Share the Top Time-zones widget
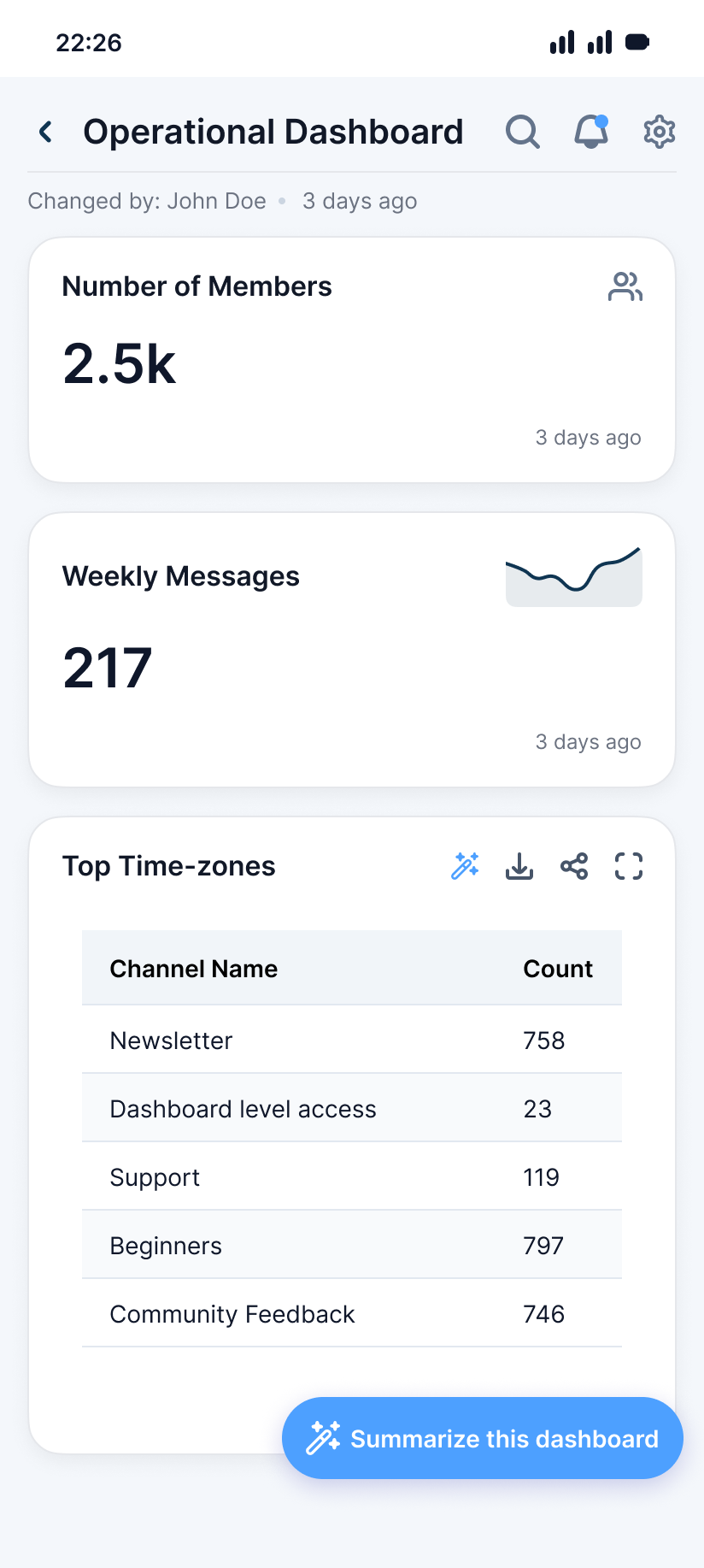 574,866
